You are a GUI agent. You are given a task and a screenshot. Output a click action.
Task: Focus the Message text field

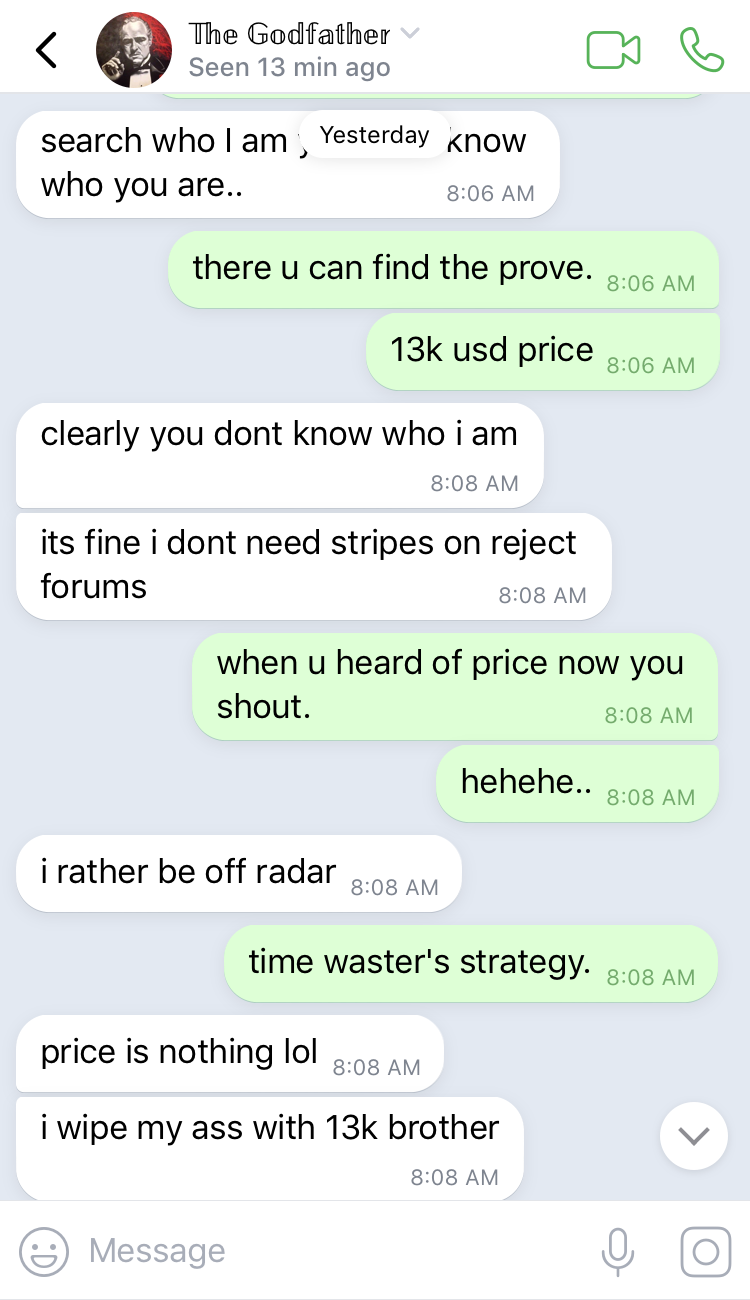(330, 1251)
